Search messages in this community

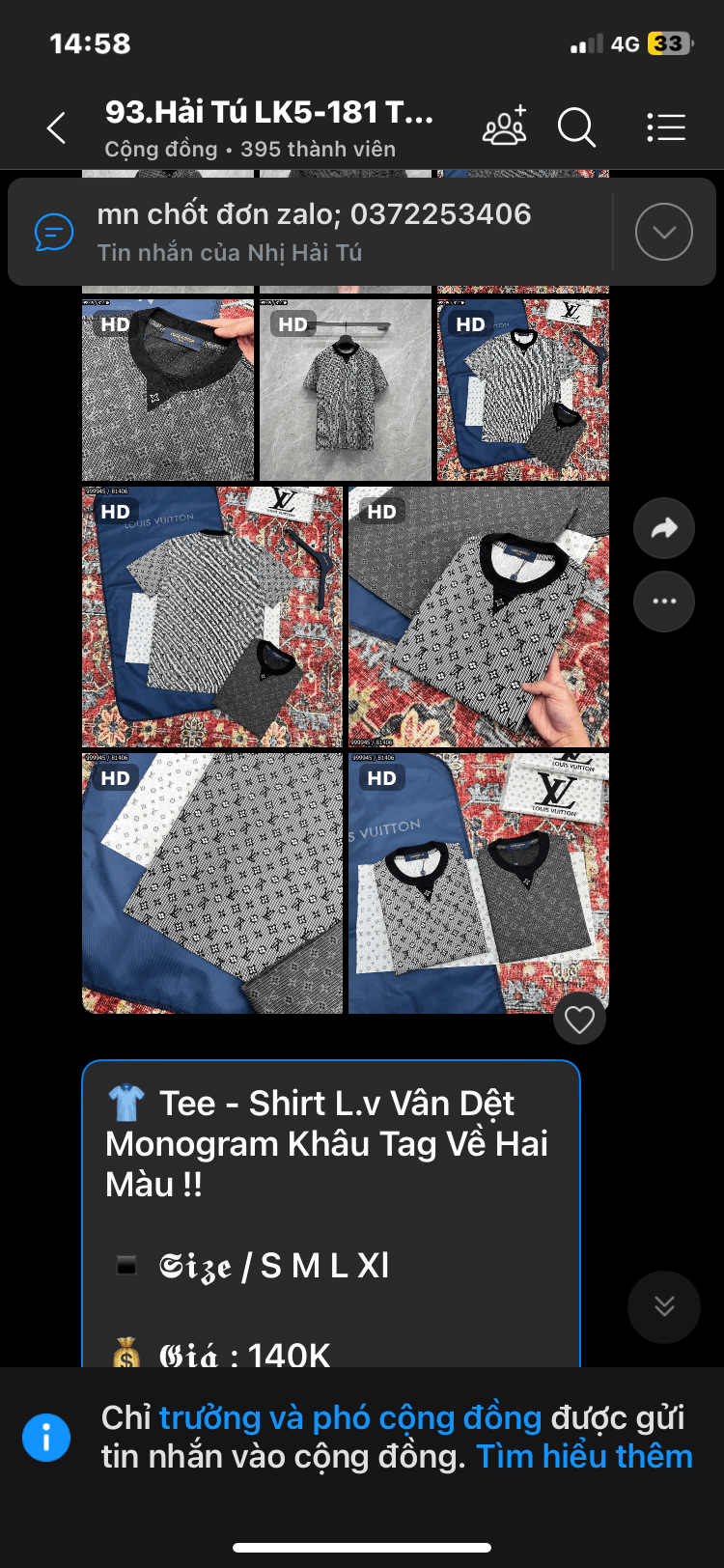pyautogui.click(x=576, y=127)
